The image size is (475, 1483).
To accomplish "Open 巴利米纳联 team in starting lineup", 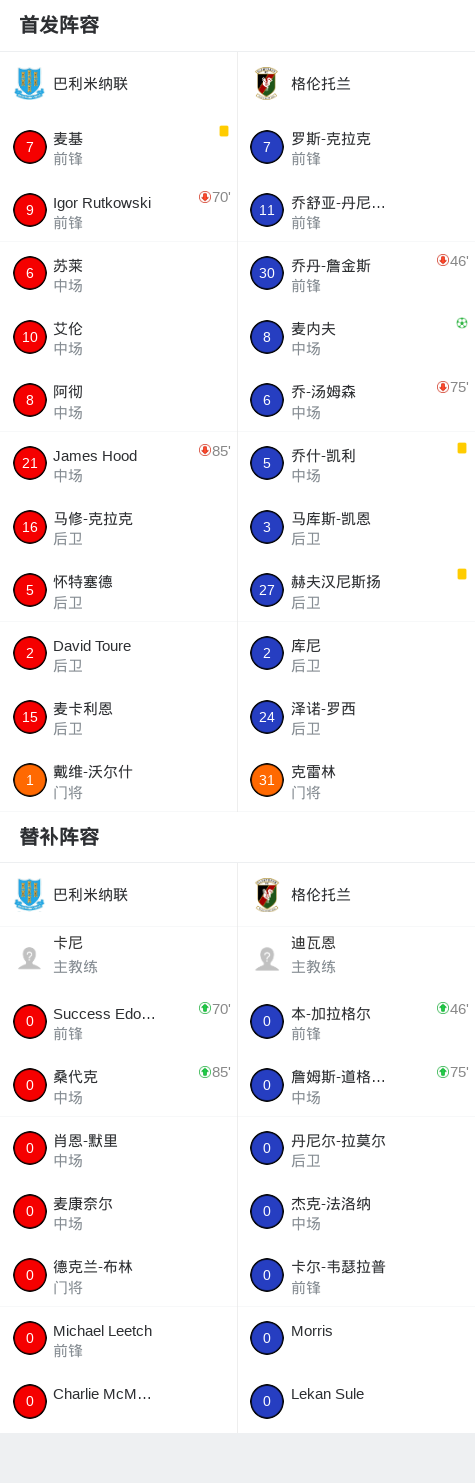I will click(x=118, y=84).
